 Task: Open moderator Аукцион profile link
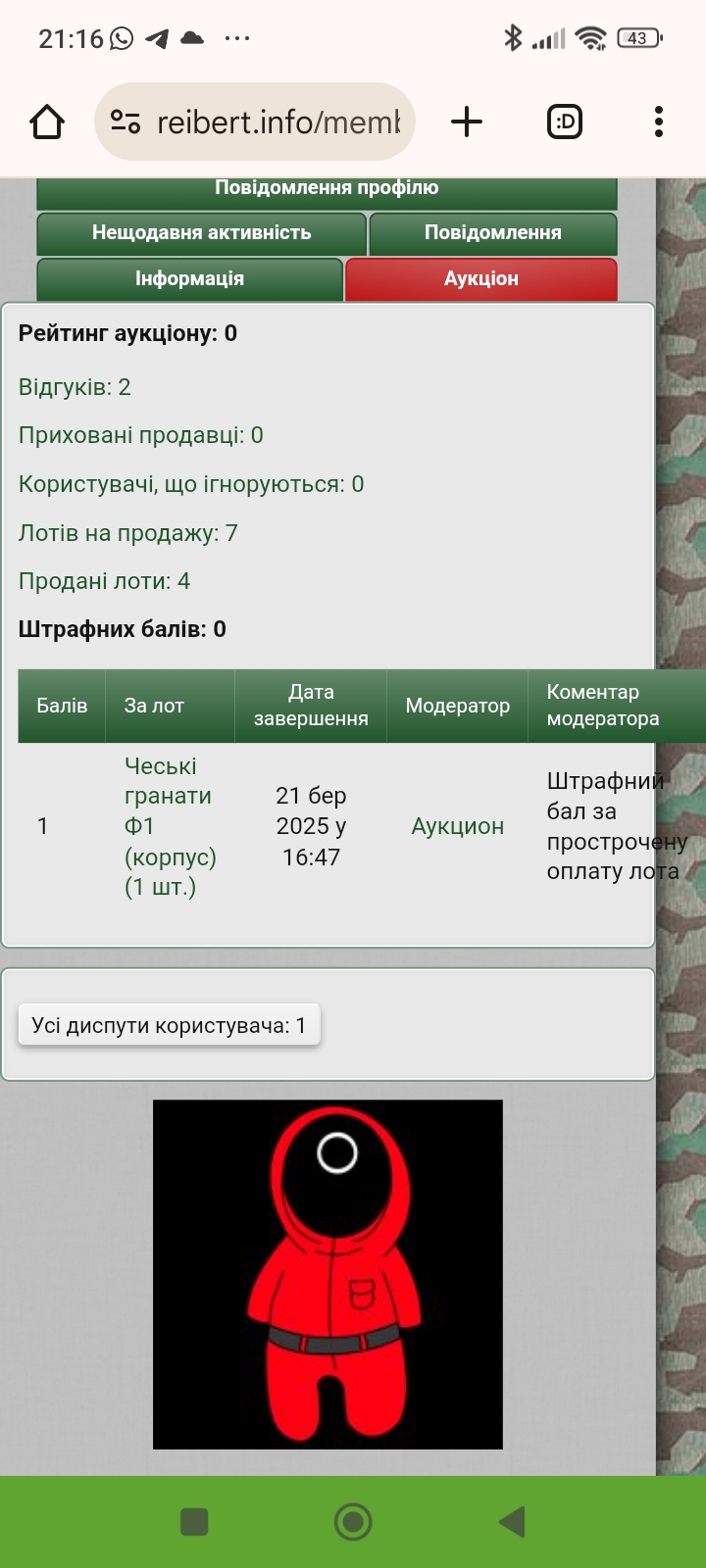458,826
